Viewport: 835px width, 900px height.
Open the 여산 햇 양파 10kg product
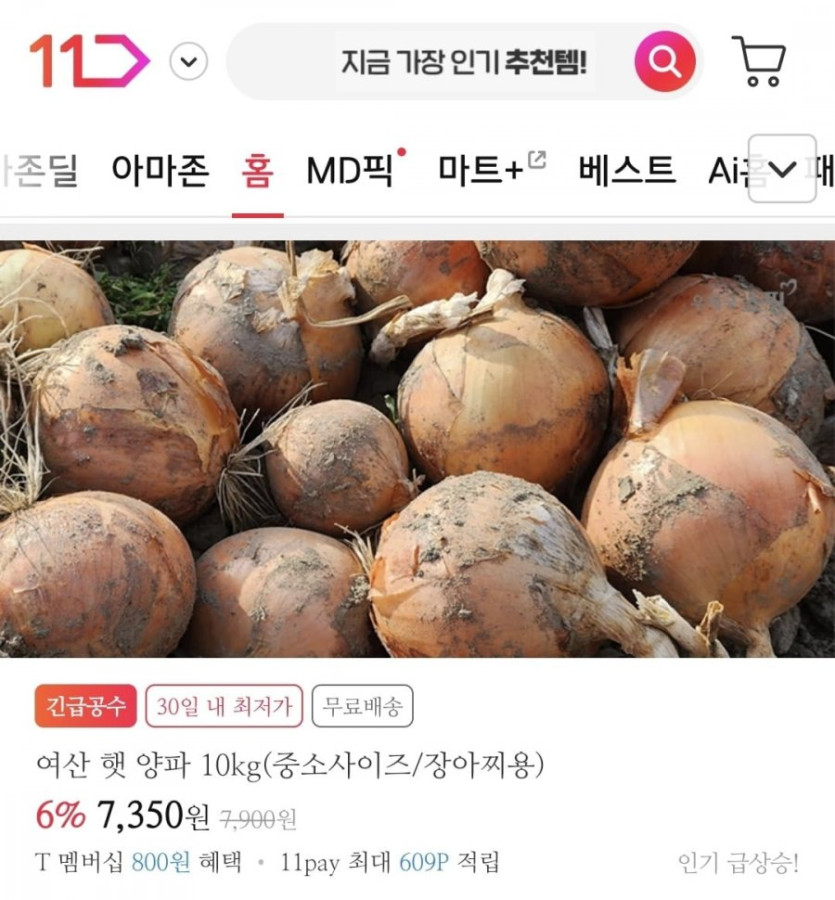(290, 767)
